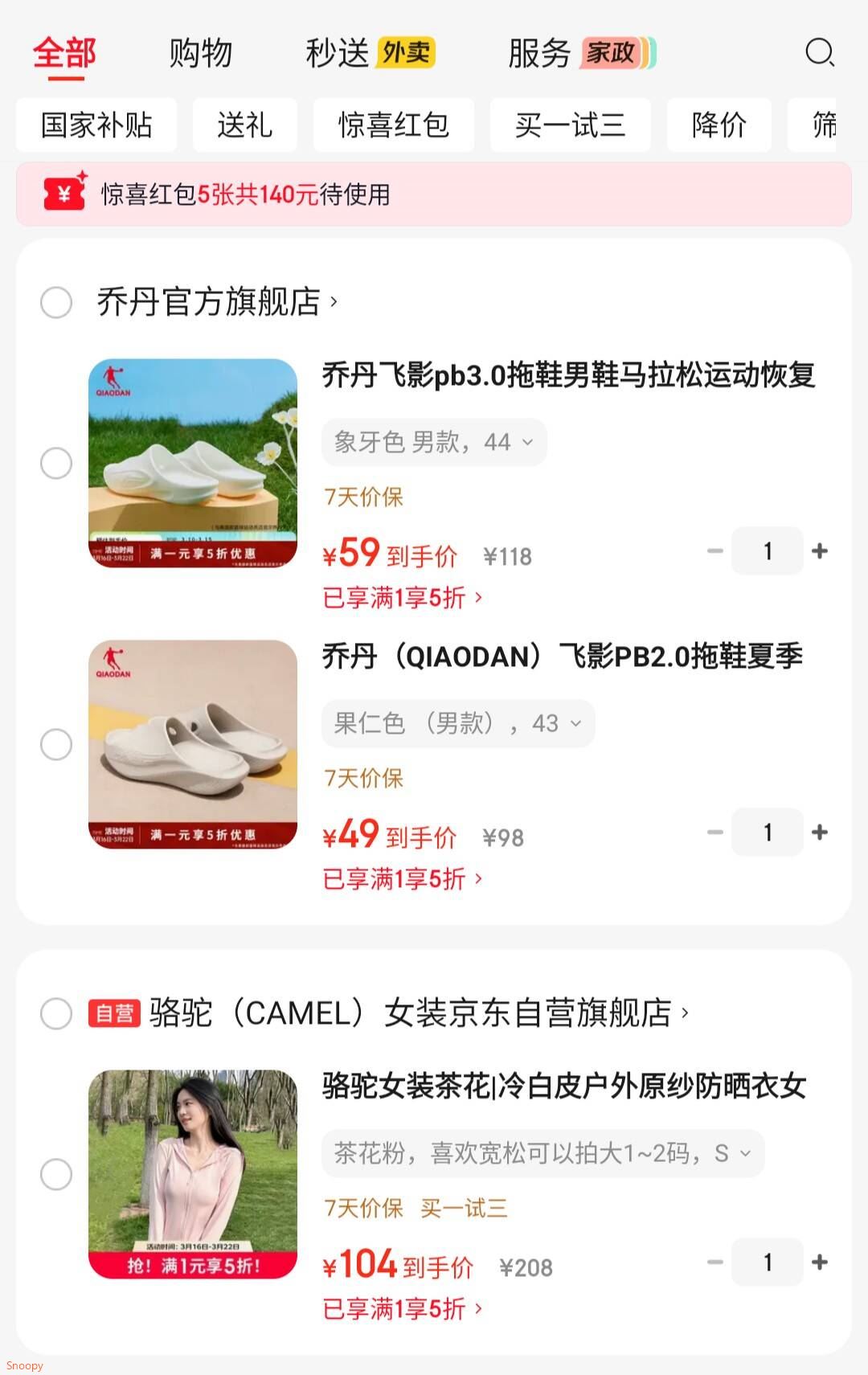Open the 象牙色 男款 44 variant selector
The width and height of the screenshot is (868, 1375).
click(434, 441)
